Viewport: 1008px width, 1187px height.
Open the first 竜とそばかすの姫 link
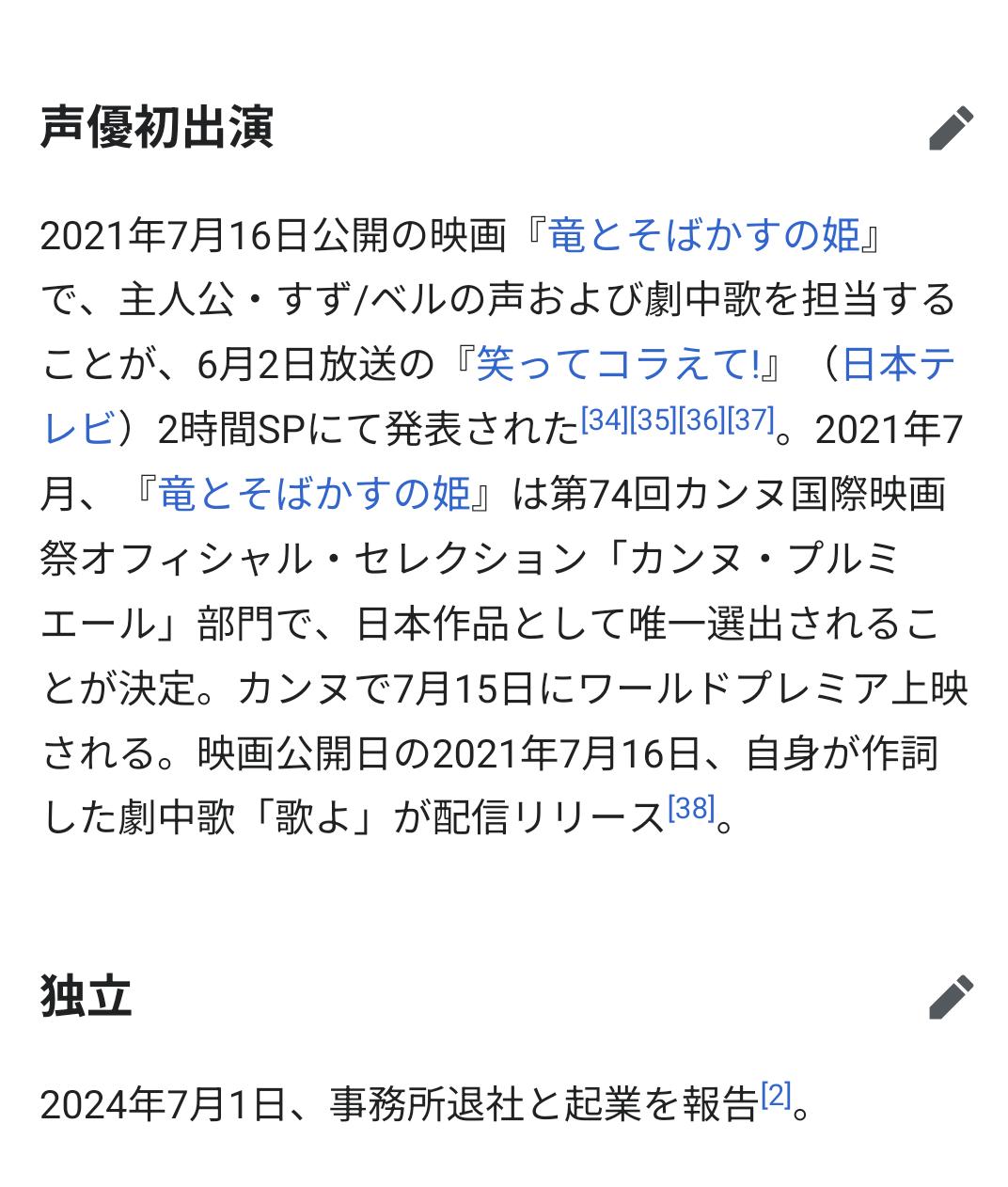point(704,235)
